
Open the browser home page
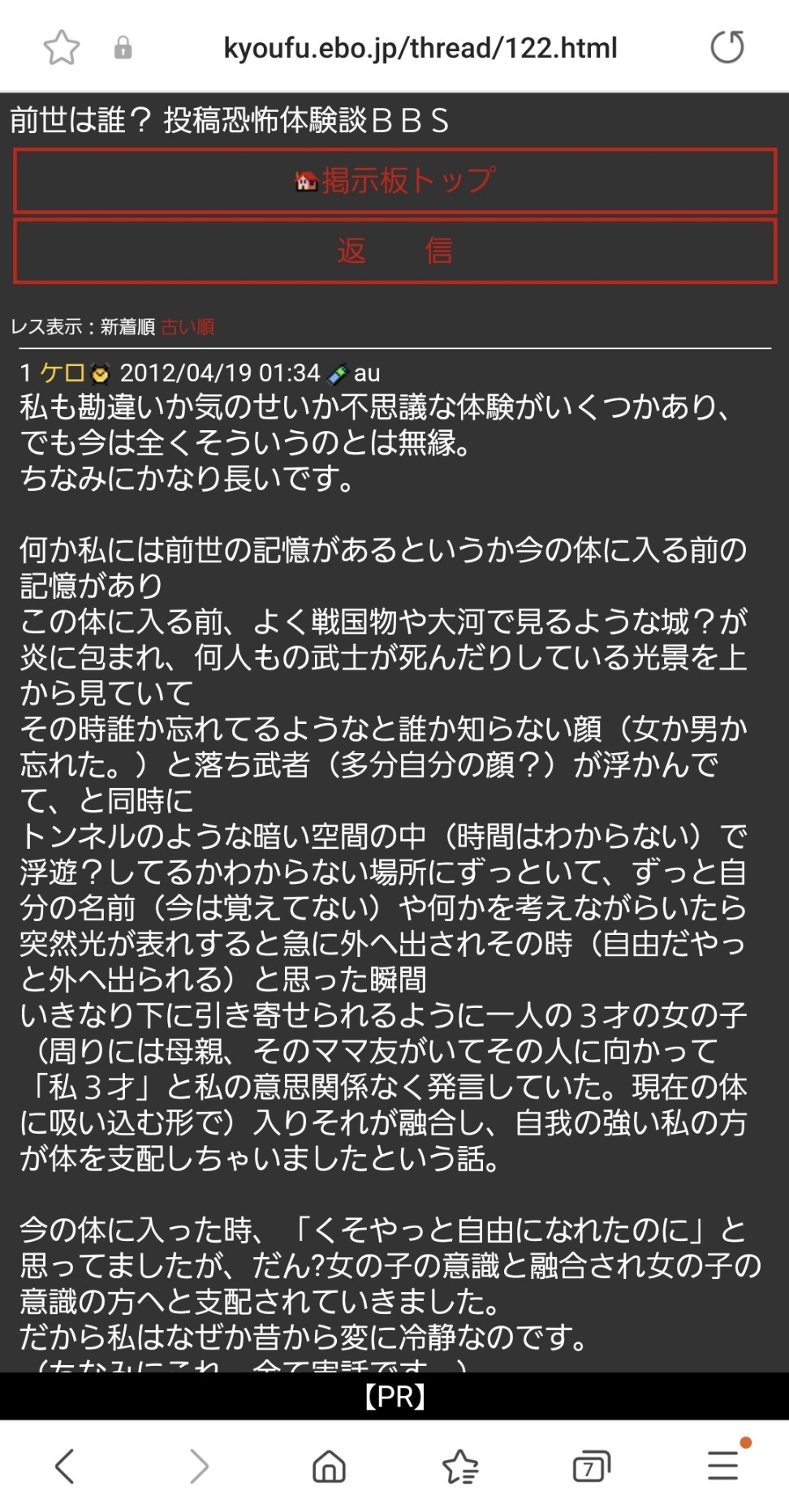[x=329, y=1467]
